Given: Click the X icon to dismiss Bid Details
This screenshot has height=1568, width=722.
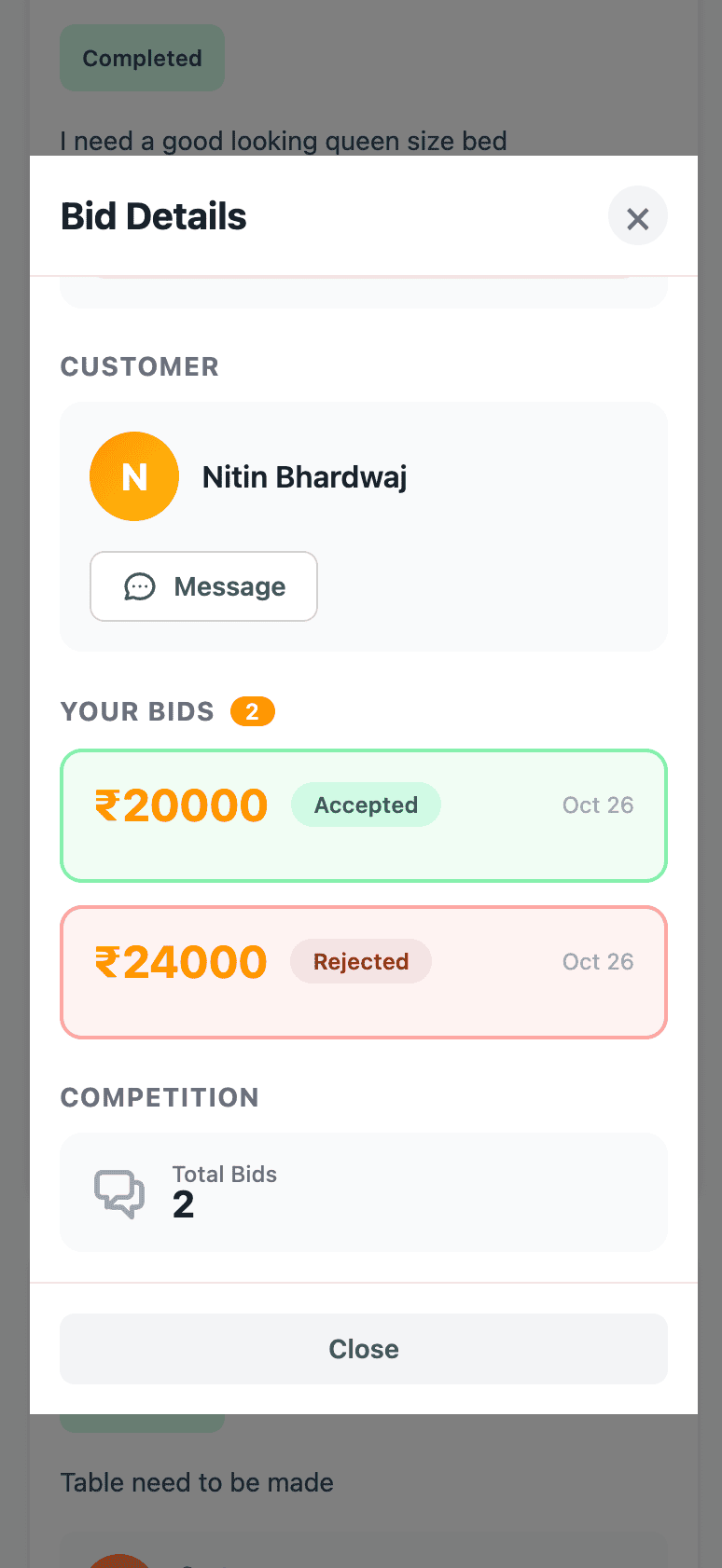Looking at the screenshot, I should tap(638, 215).
